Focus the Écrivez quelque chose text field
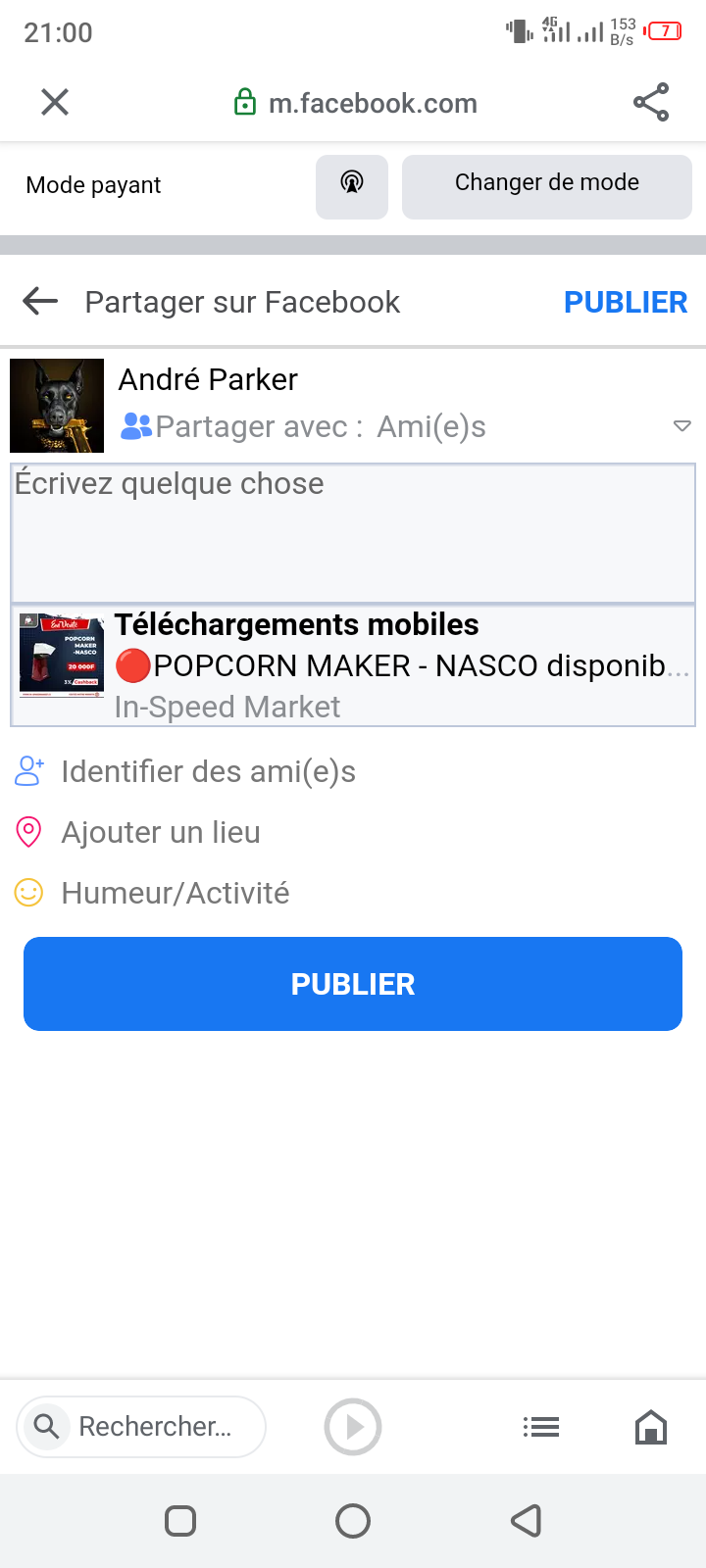The height and width of the screenshot is (1568, 706). [x=353, y=533]
